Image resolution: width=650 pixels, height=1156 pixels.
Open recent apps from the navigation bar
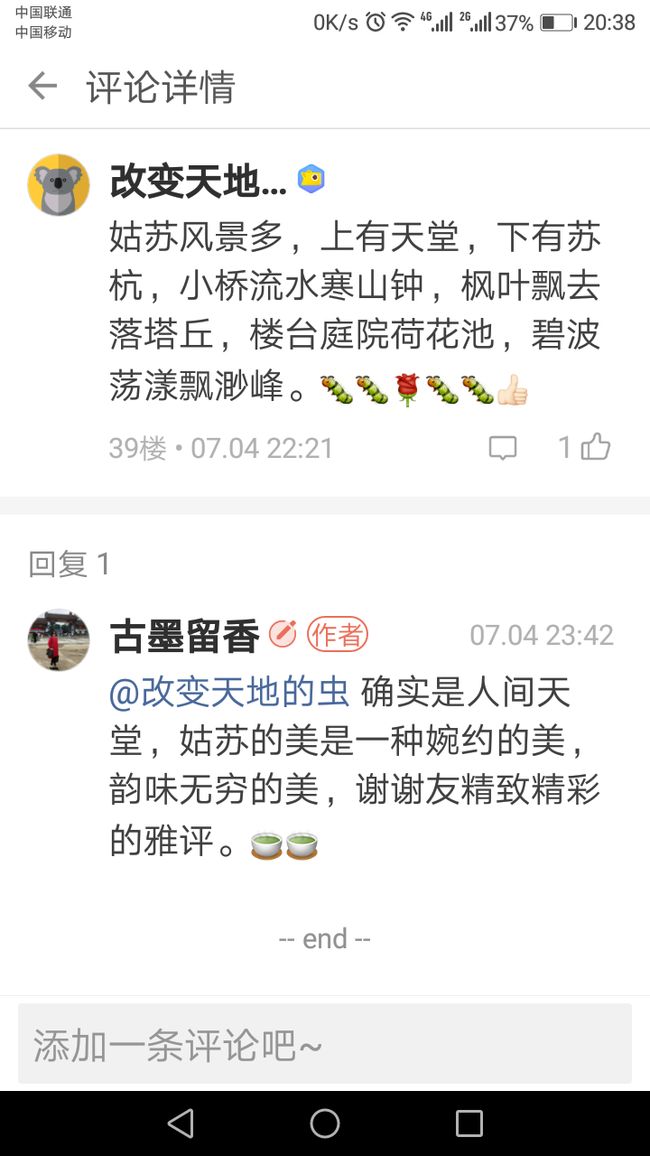[x=469, y=1124]
